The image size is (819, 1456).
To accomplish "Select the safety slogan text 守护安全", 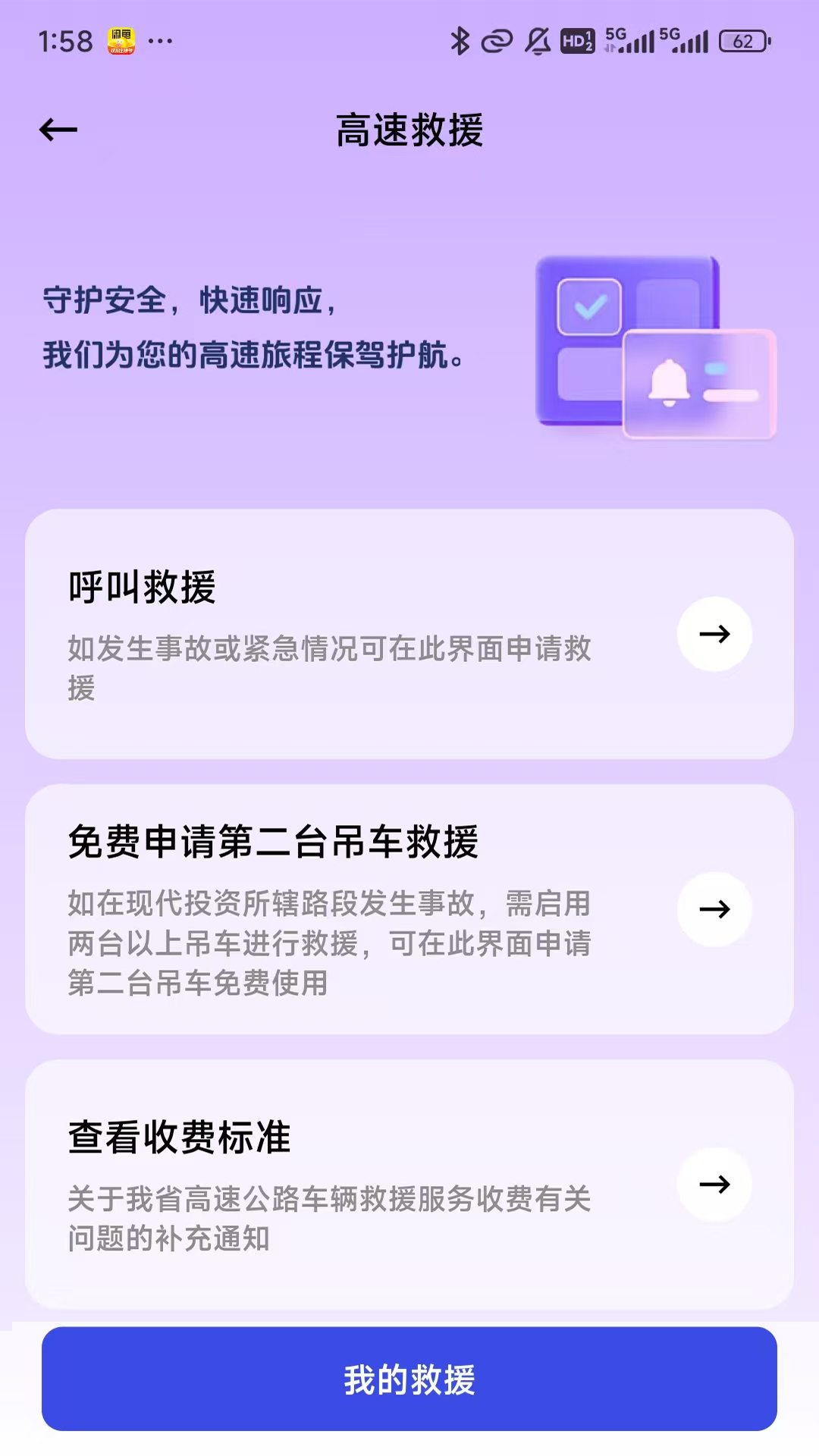I will (106, 302).
